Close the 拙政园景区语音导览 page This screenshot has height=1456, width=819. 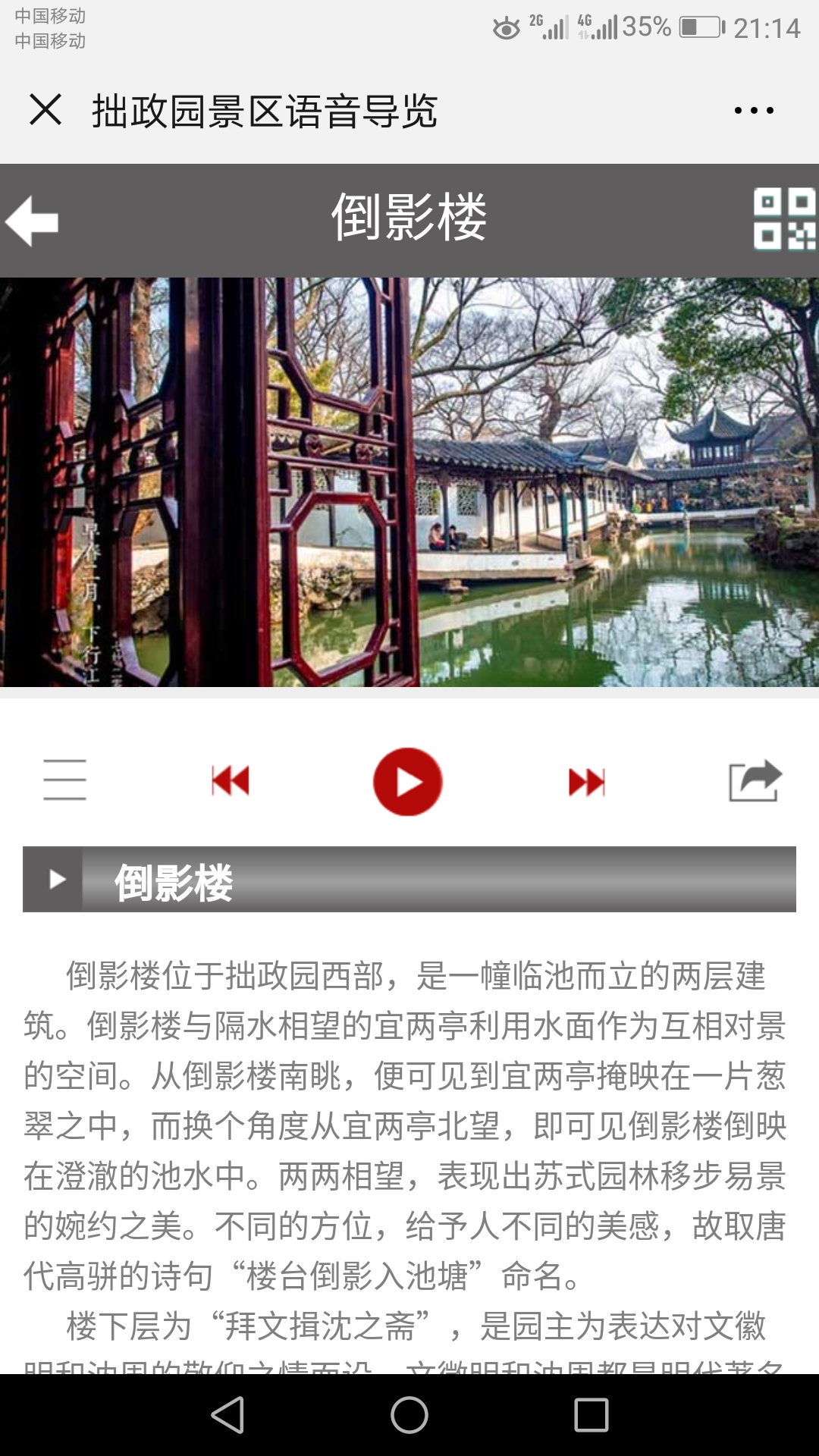pos(45,110)
